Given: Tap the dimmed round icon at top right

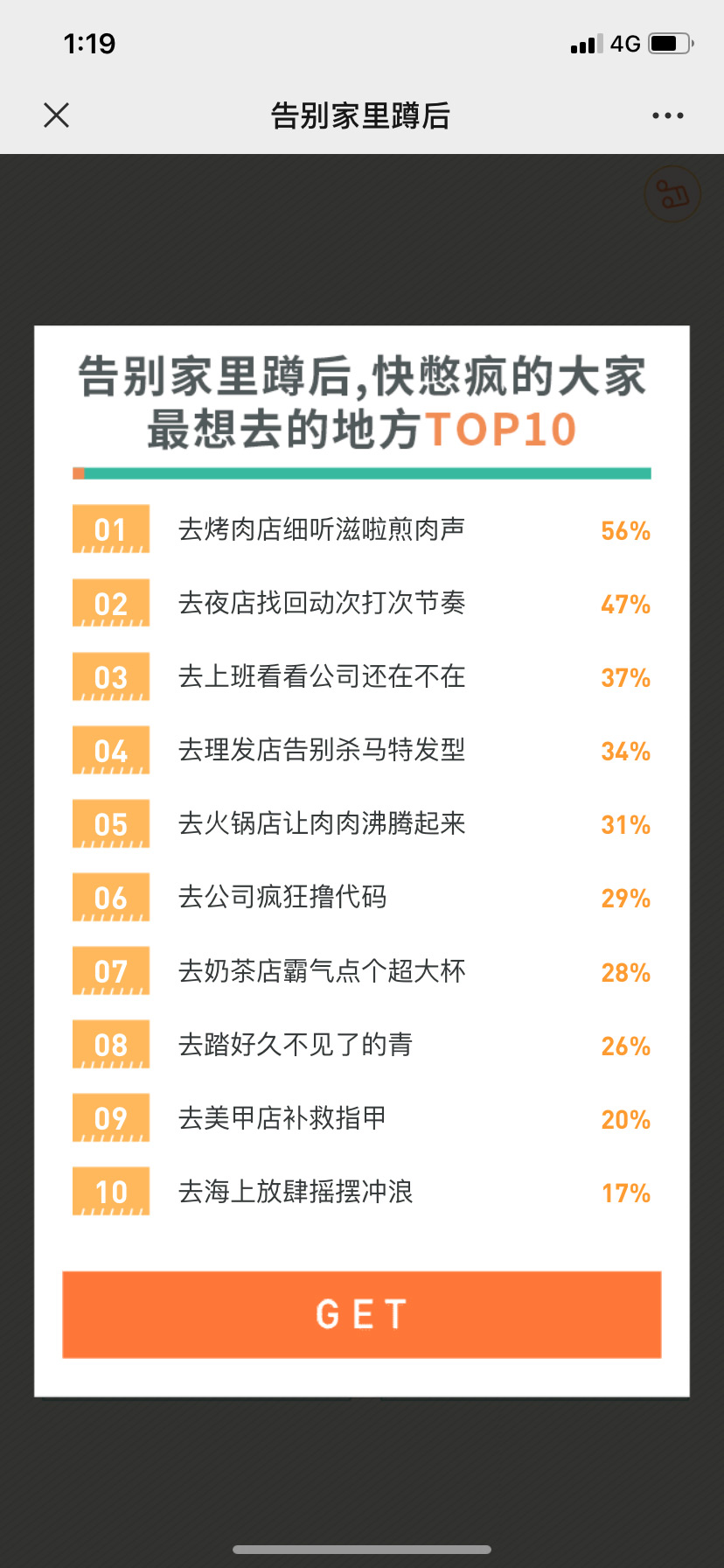Looking at the screenshot, I should (672, 194).
